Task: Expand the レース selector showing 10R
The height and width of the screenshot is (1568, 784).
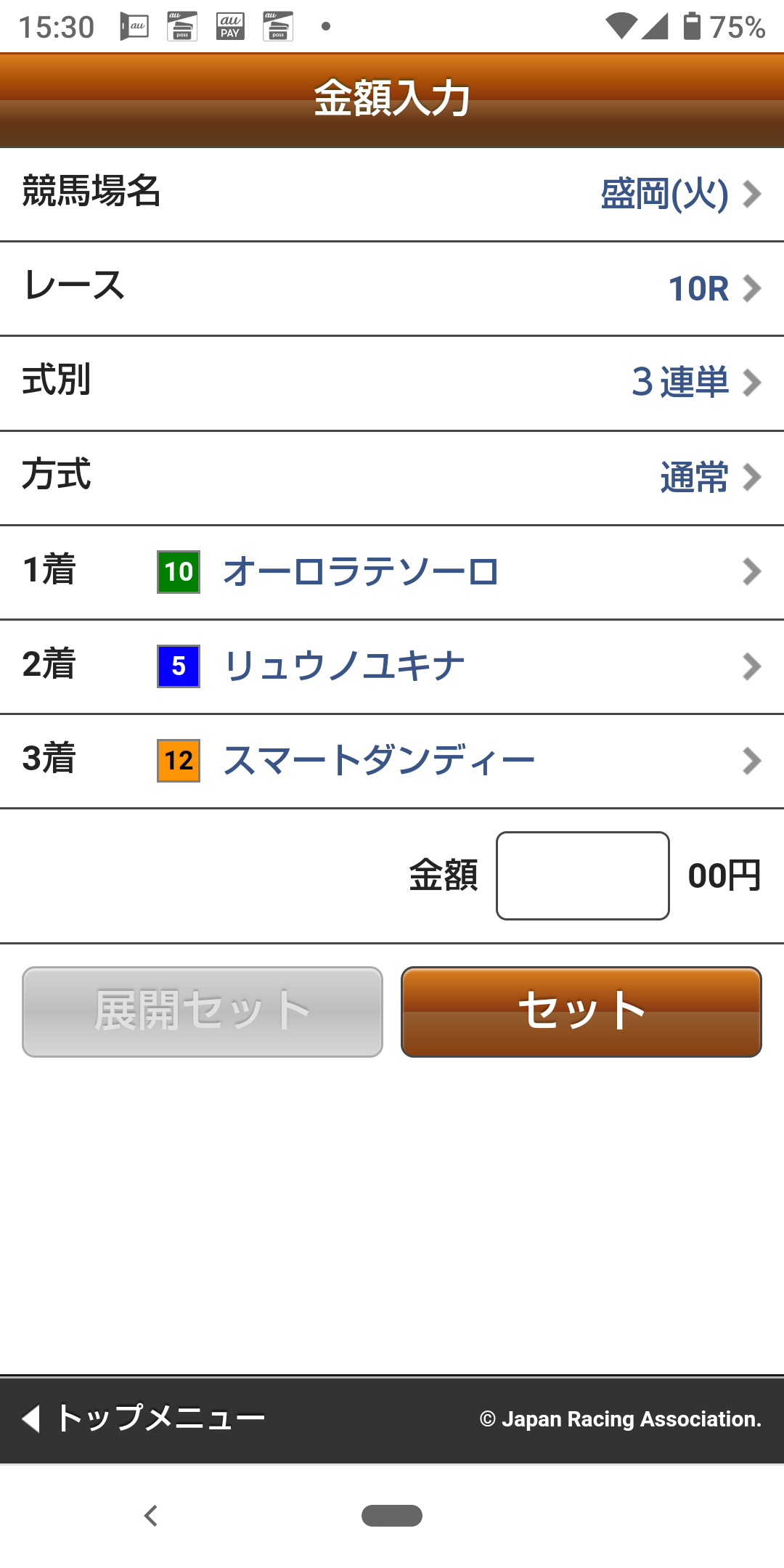Action: pyautogui.click(x=392, y=288)
